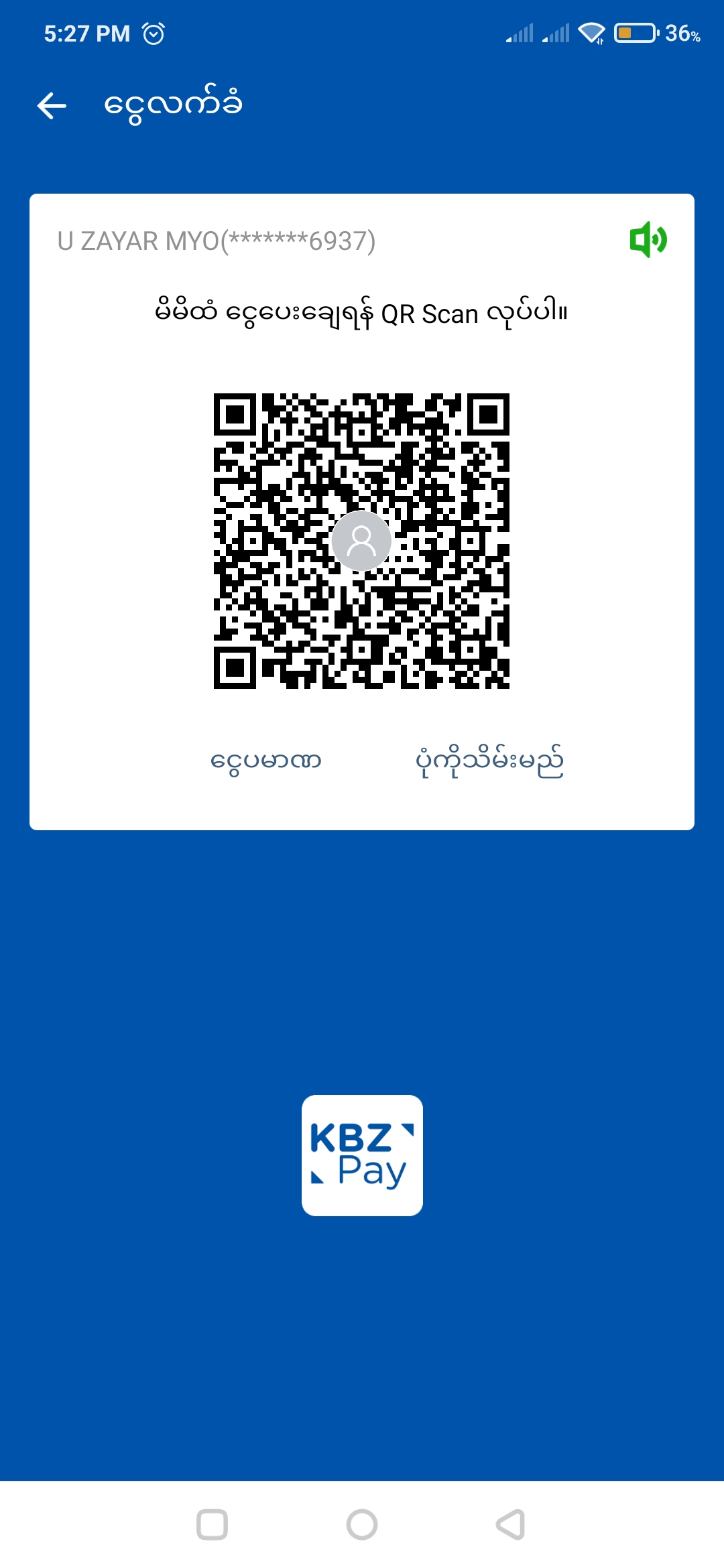This screenshot has height=1568, width=724.
Task: Open recent apps from the navigation bar
Action: point(212,1524)
